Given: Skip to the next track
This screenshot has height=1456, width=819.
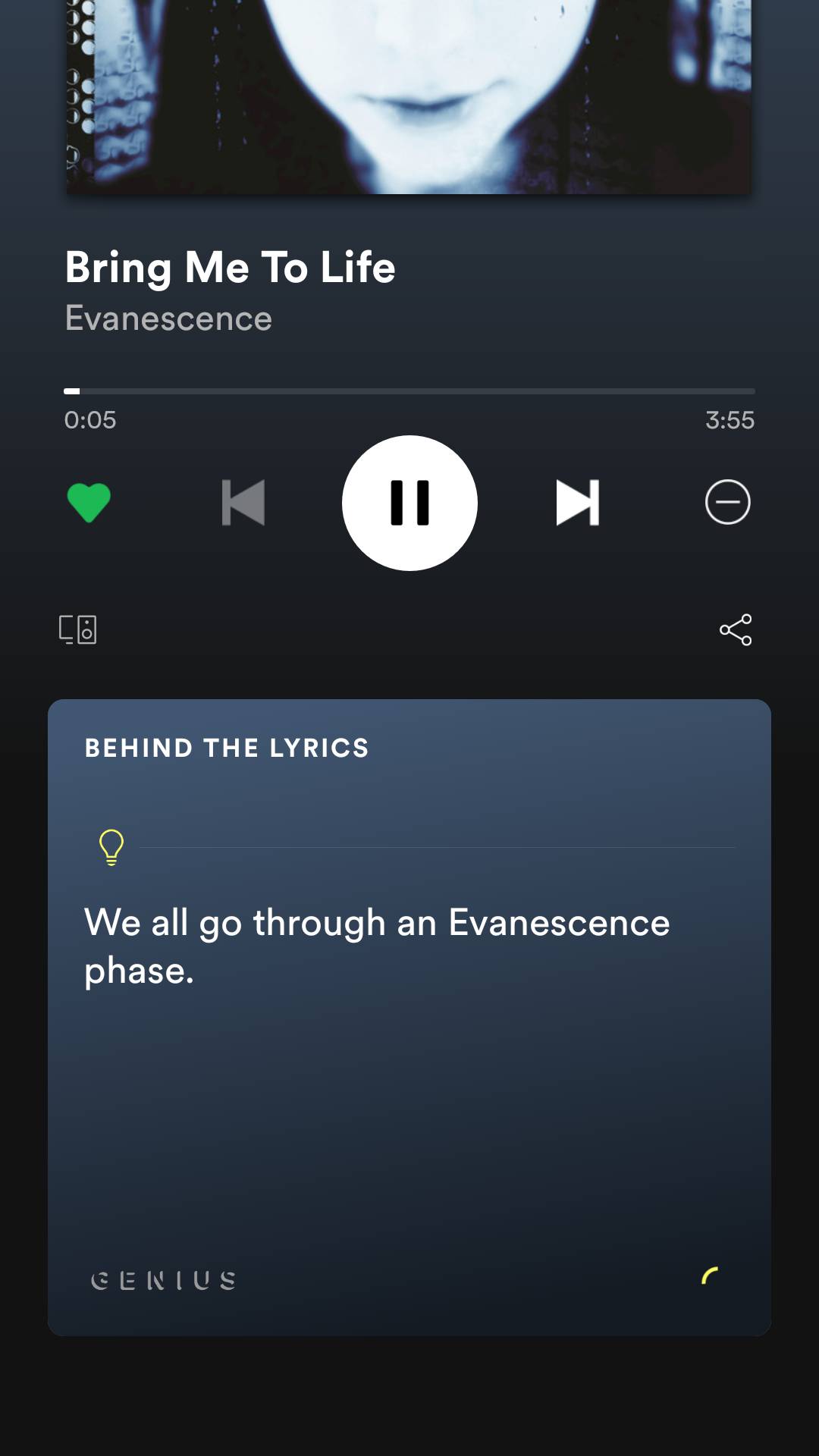Looking at the screenshot, I should click(x=578, y=503).
